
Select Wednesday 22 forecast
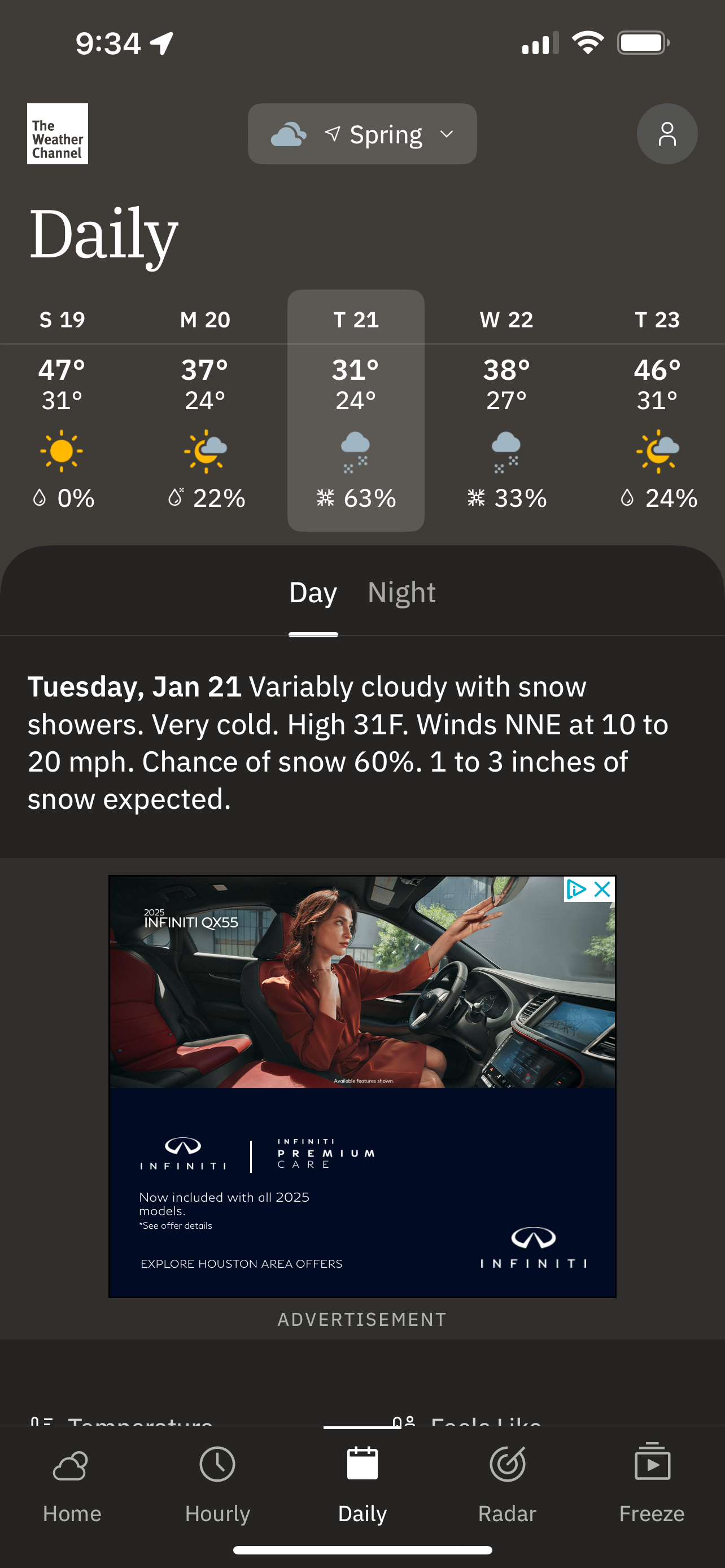(x=506, y=410)
